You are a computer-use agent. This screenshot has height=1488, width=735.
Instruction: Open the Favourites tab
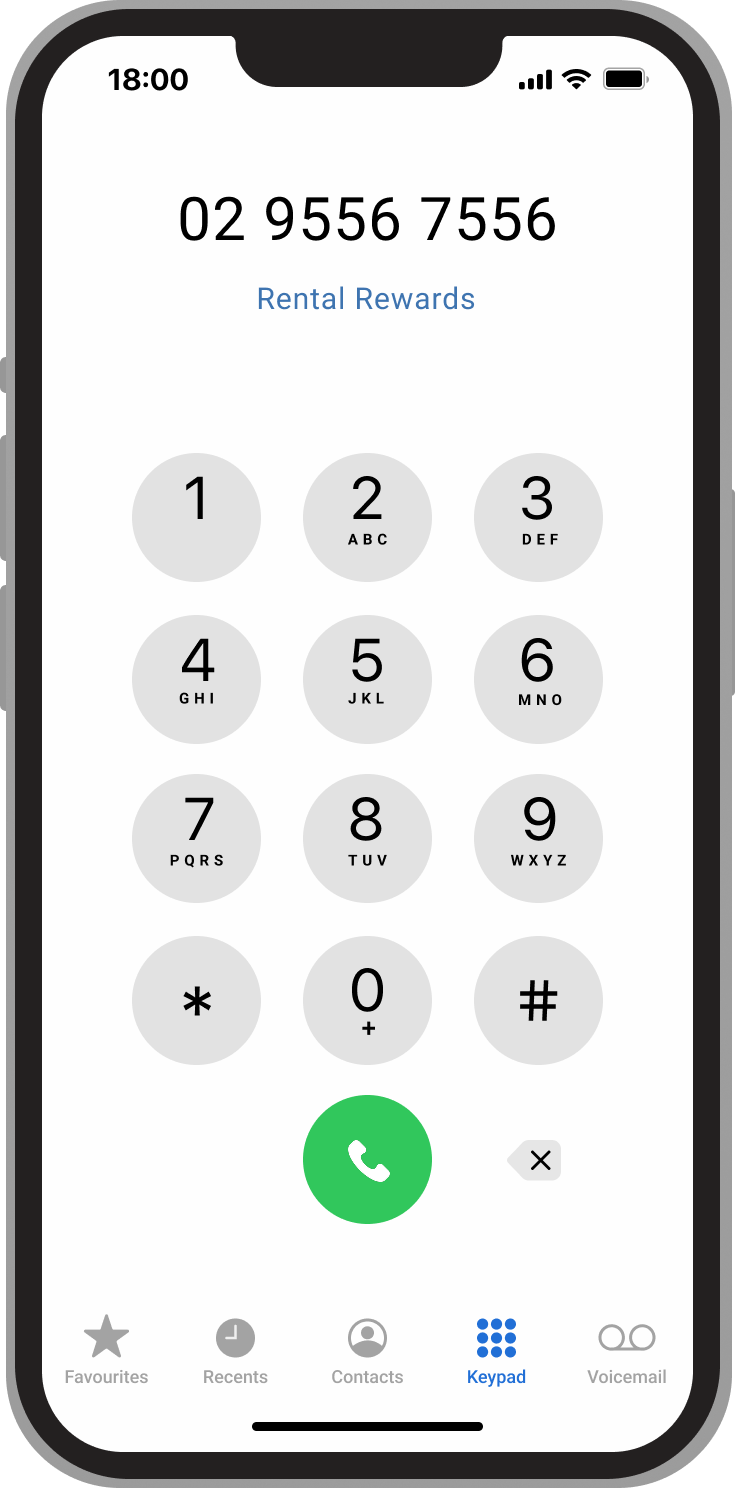[x=106, y=1350]
